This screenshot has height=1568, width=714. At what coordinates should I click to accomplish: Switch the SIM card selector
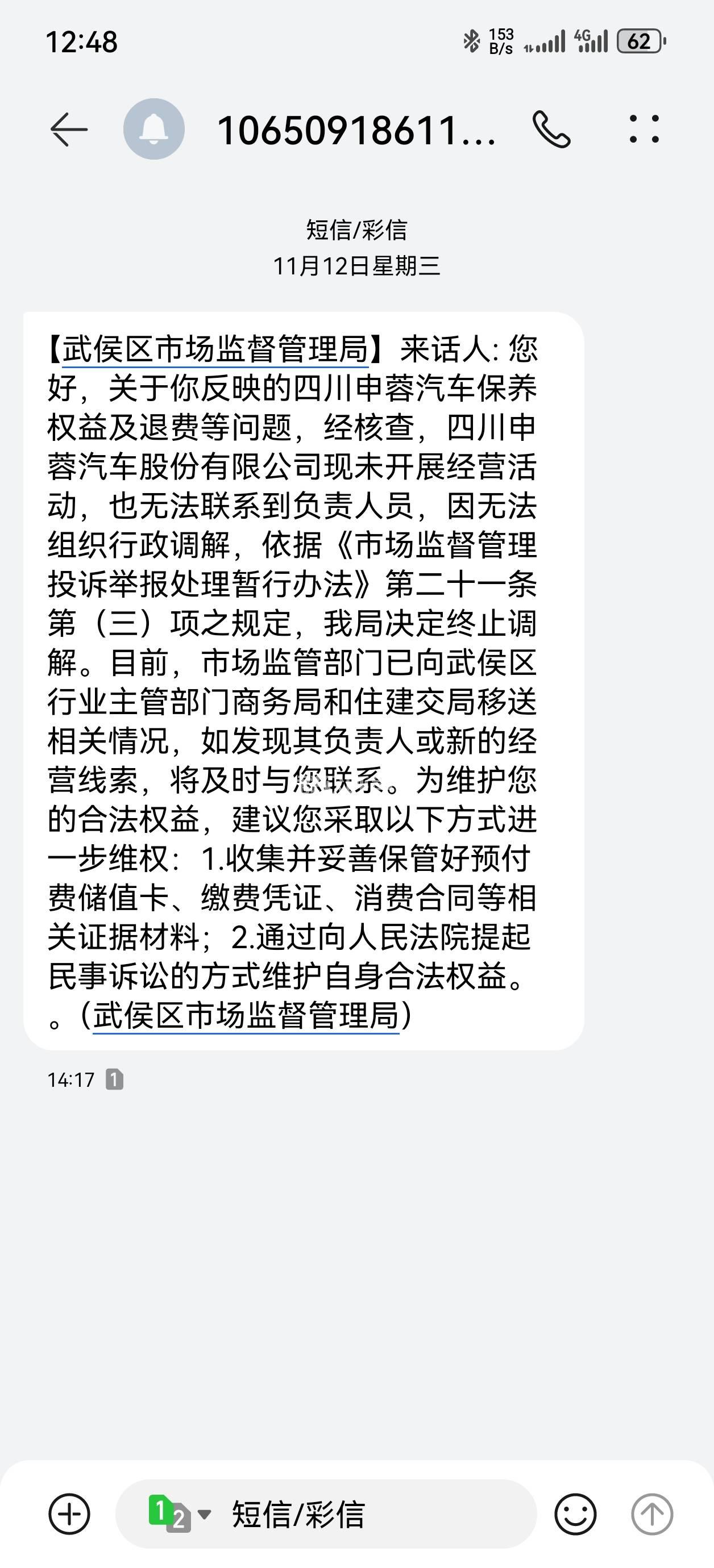tap(178, 1514)
